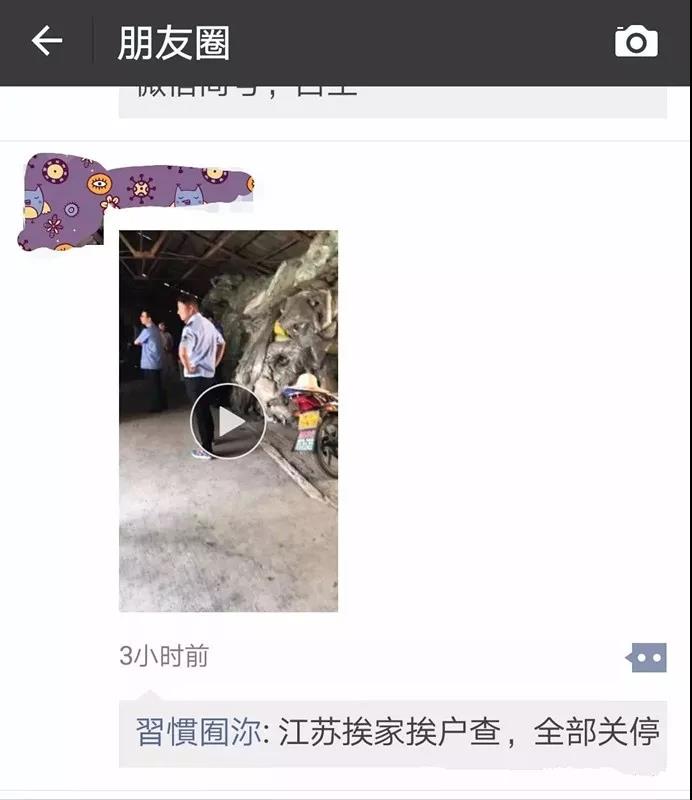This screenshot has height=800, width=692.
Task: Open the like and comment menu
Action: pos(647,657)
